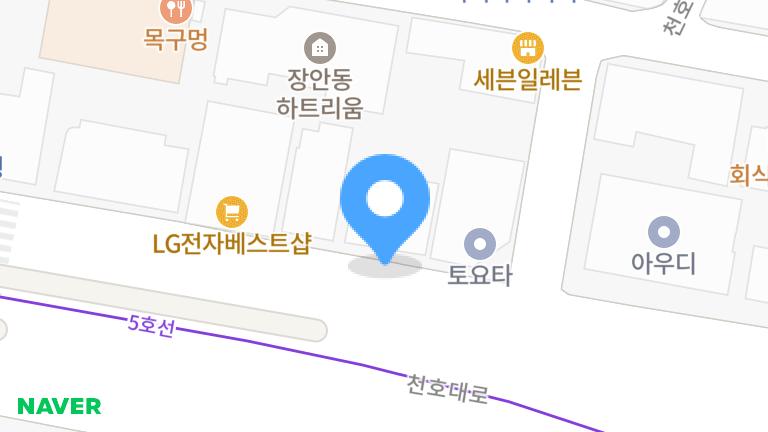The image size is (768, 432).
Task: Open the 세븐일레븐 convenience store marker
Action: pyautogui.click(x=527, y=47)
